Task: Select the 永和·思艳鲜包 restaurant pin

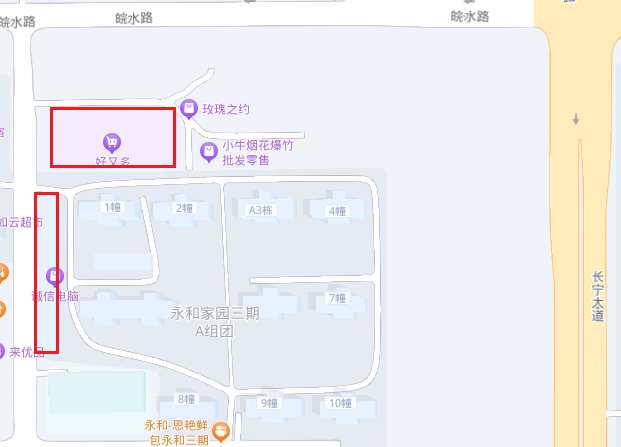Action: (221, 431)
